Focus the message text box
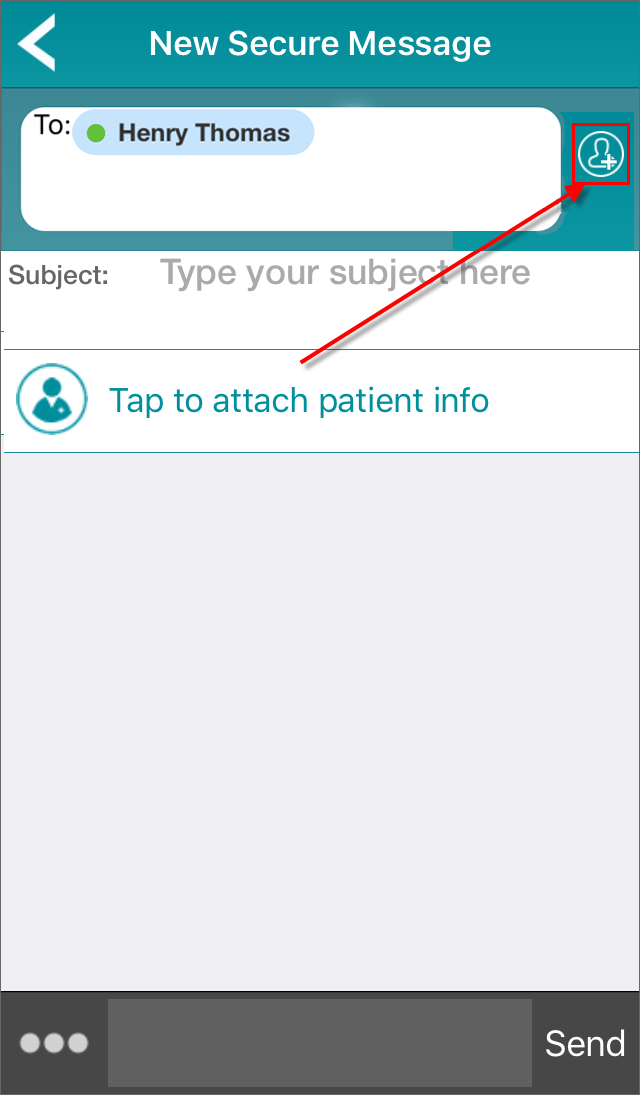 click(x=319, y=1043)
